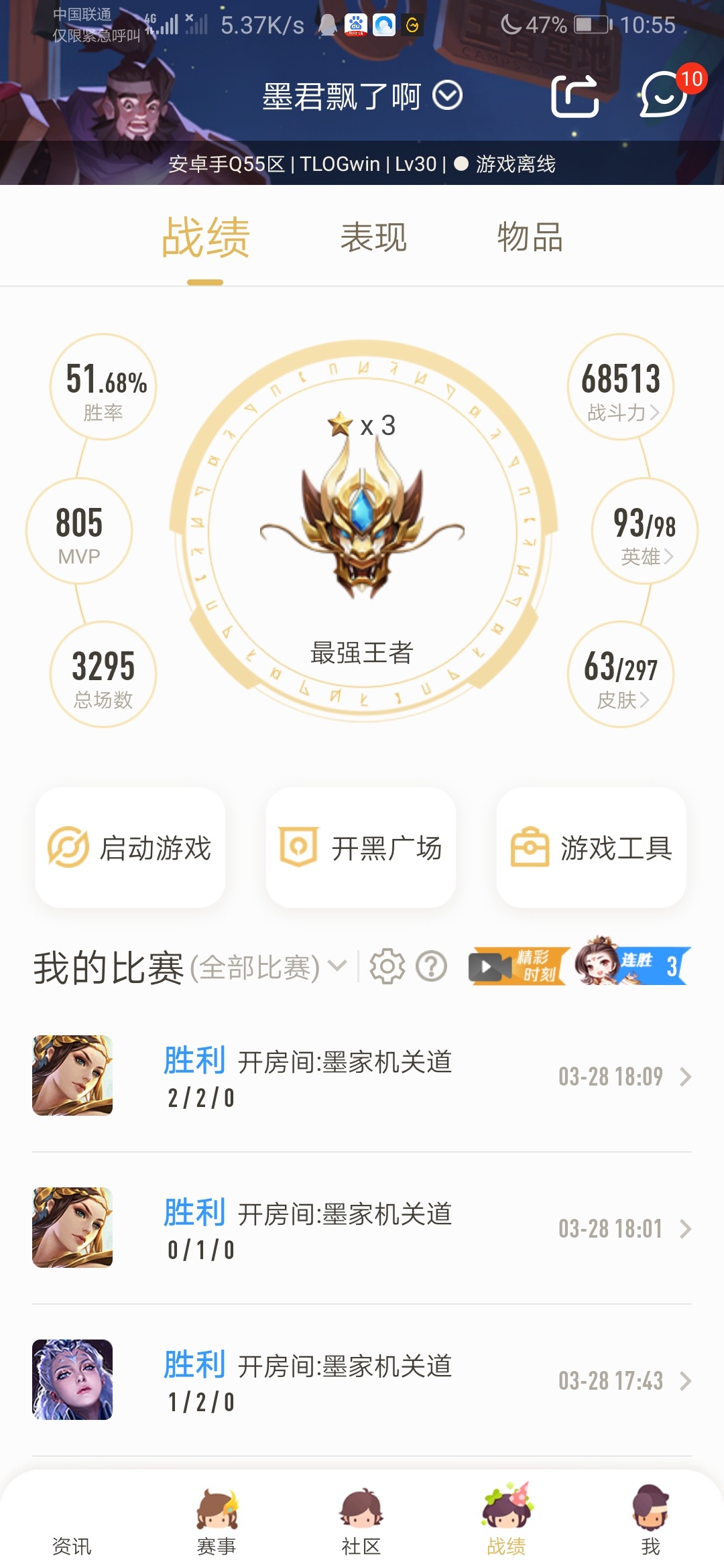Open match settings gear icon
The image size is (724, 1568).
pyautogui.click(x=387, y=967)
